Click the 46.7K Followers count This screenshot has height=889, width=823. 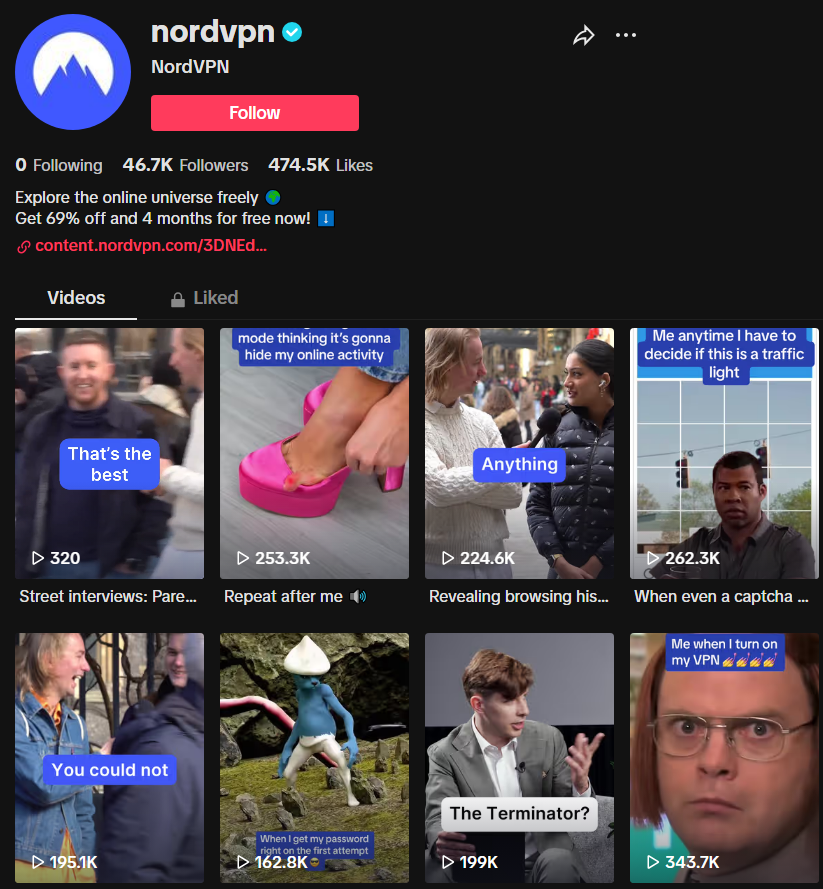click(185, 165)
